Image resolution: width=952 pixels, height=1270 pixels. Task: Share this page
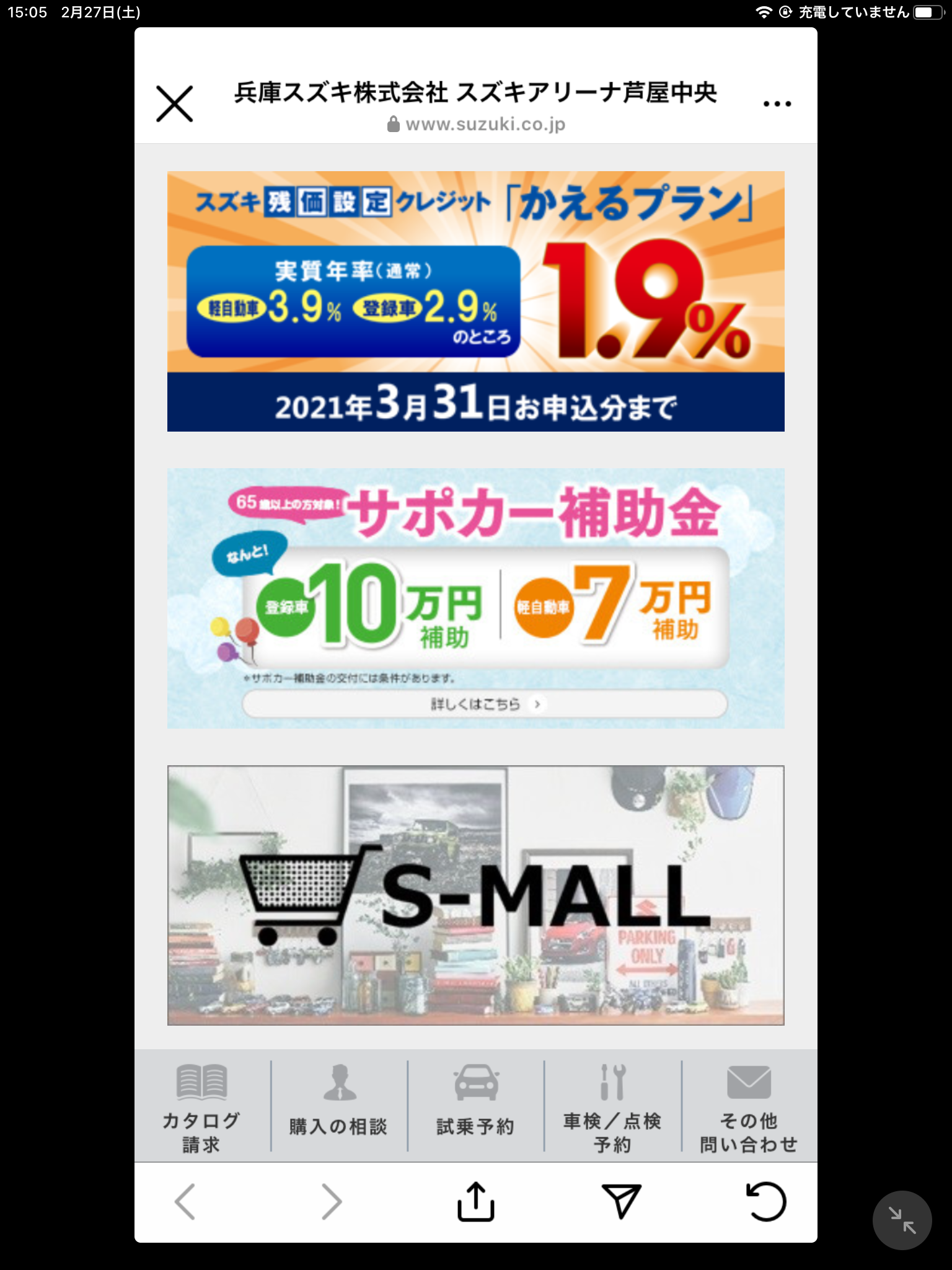475,1202
